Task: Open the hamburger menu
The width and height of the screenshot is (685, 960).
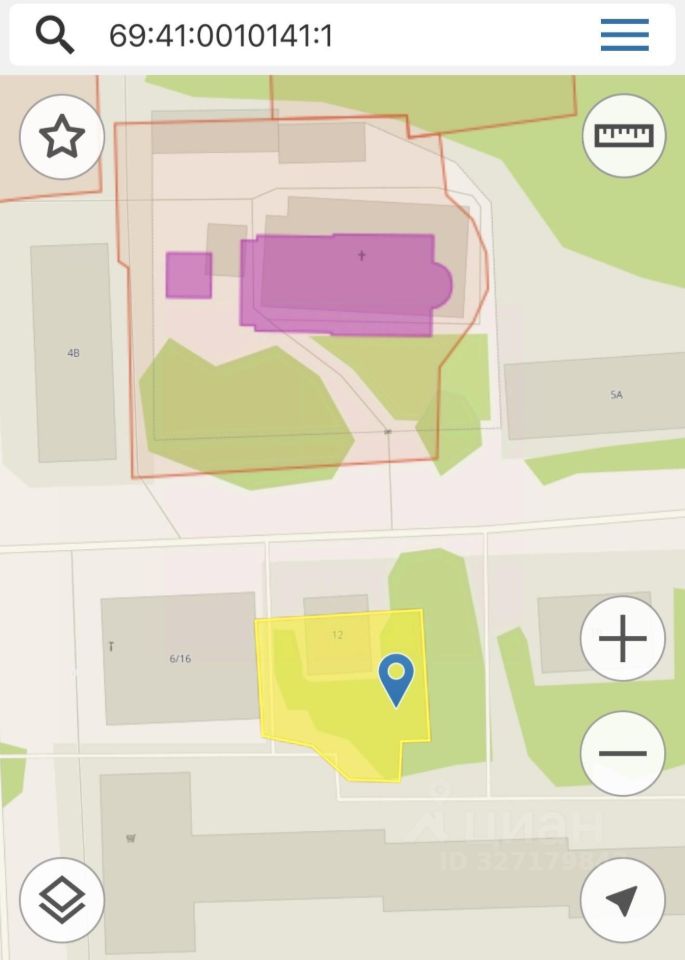Action: pos(625,36)
